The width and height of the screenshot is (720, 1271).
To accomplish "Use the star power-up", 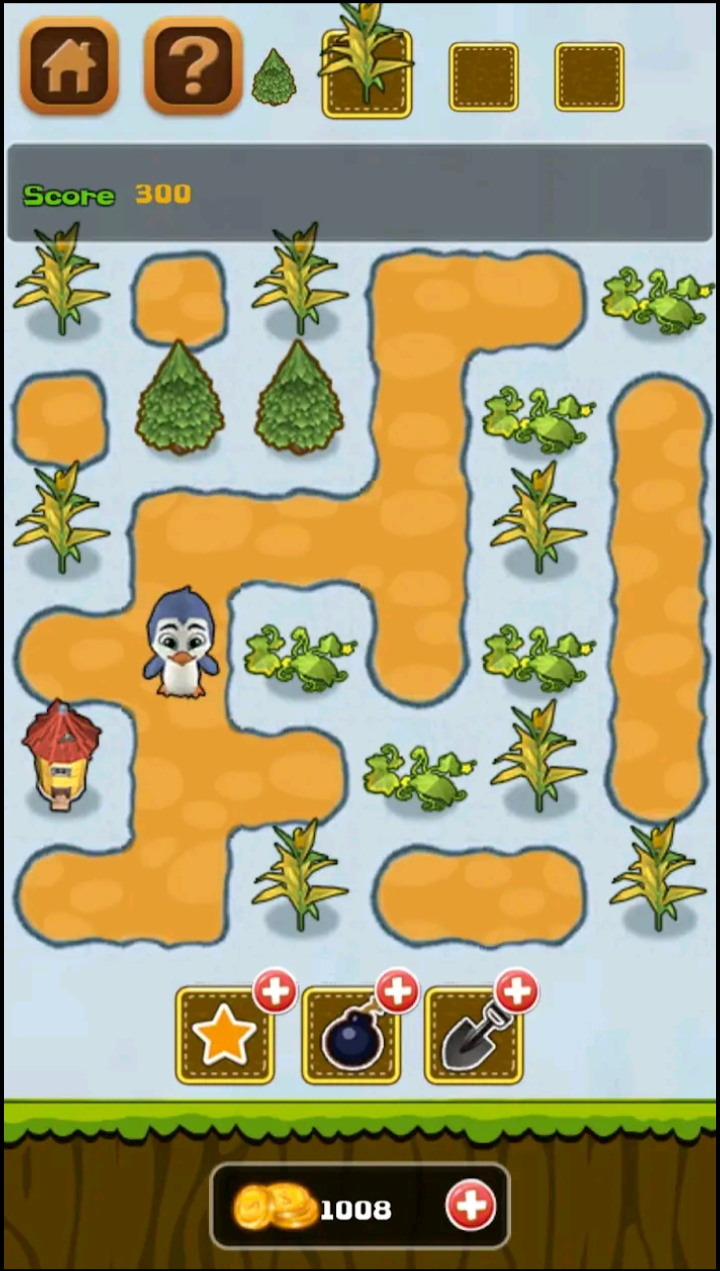I will coord(224,1037).
